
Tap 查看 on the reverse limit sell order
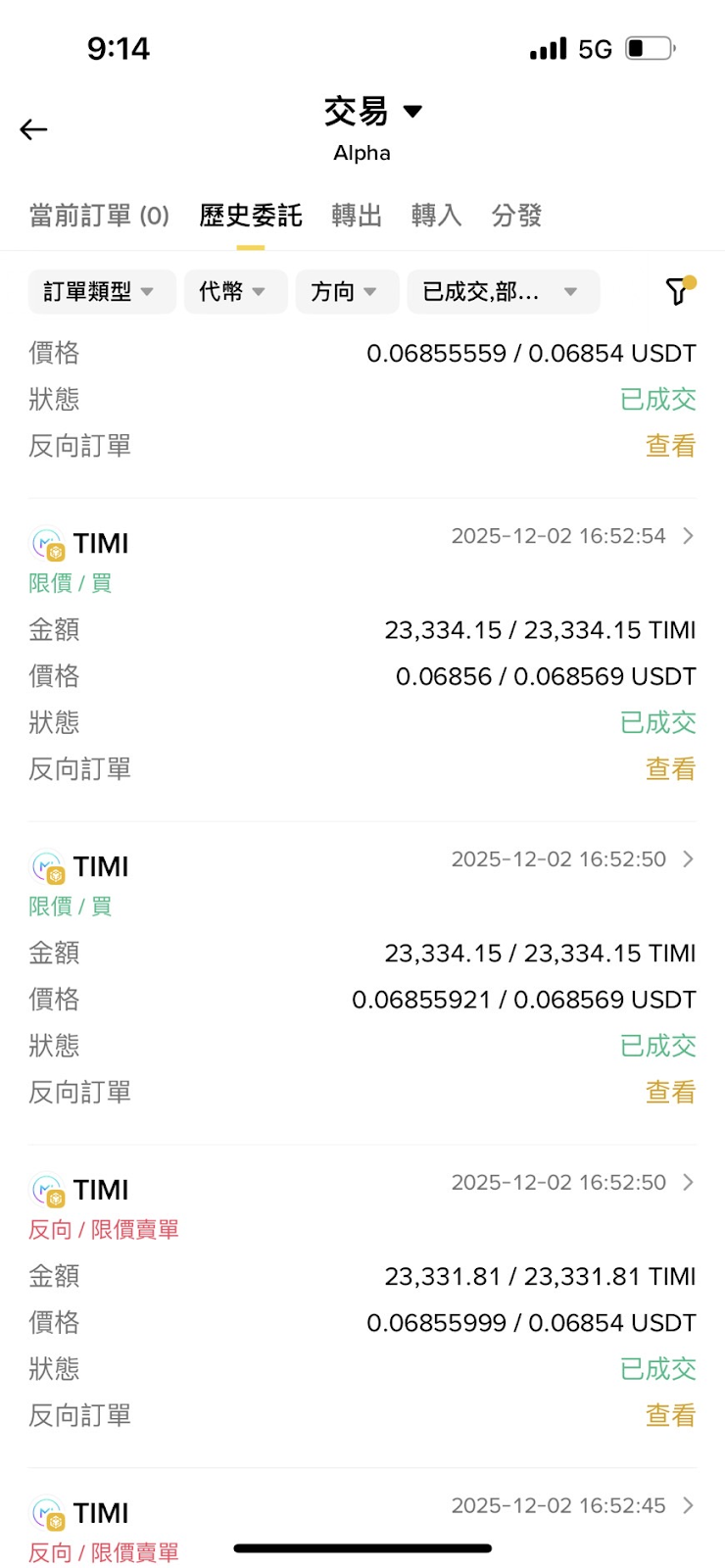coord(670,1415)
